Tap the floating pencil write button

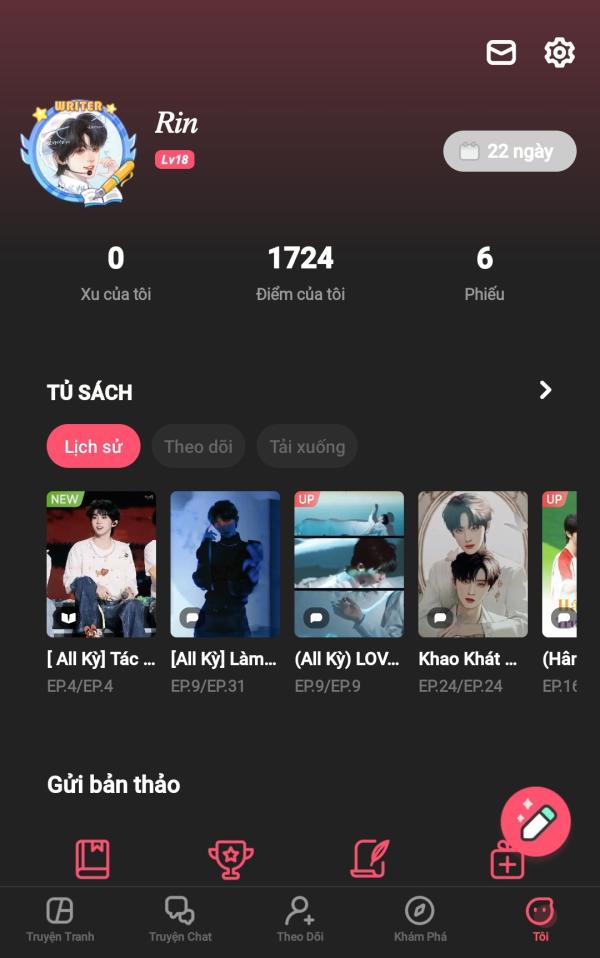click(536, 823)
